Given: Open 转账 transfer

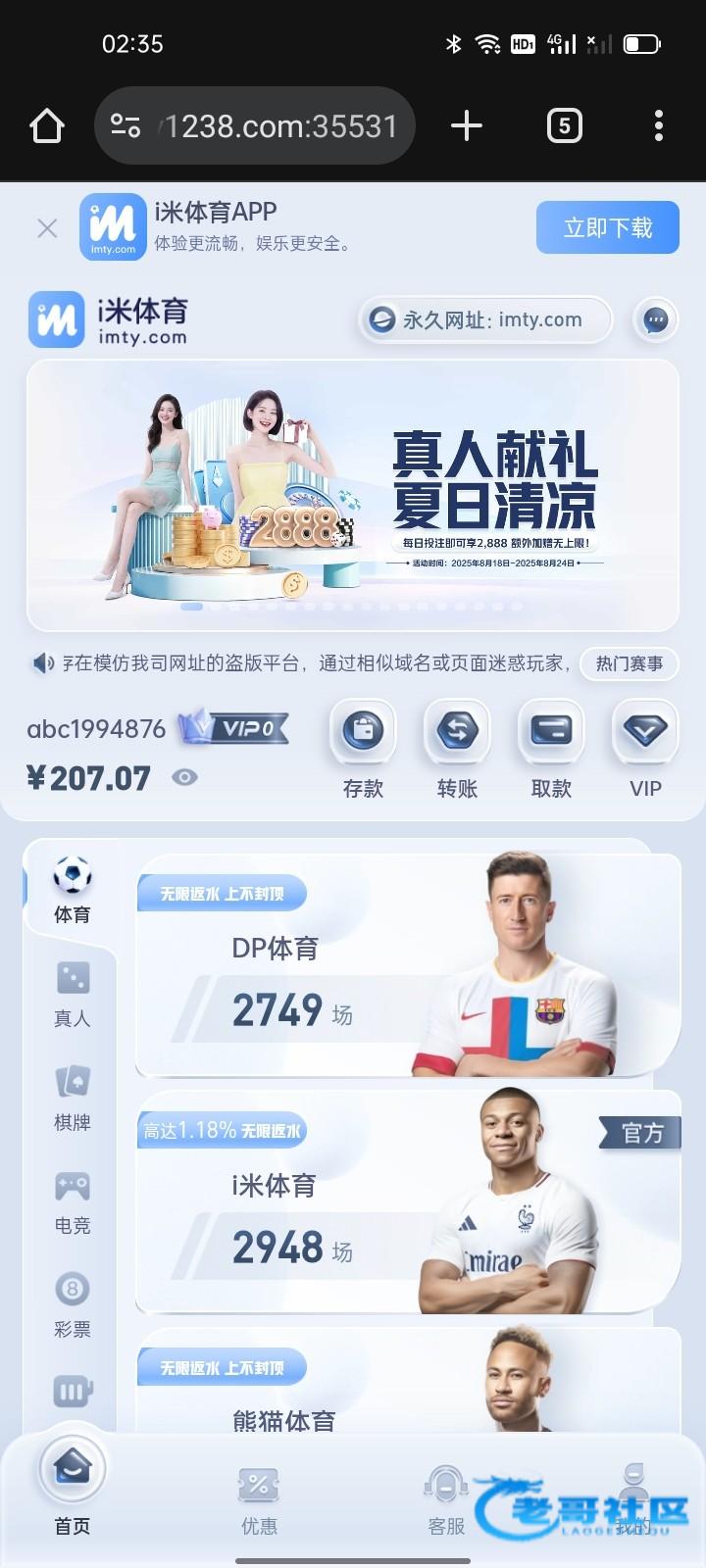Looking at the screenshot, I should pyautogui.click(x=457, y=749).
